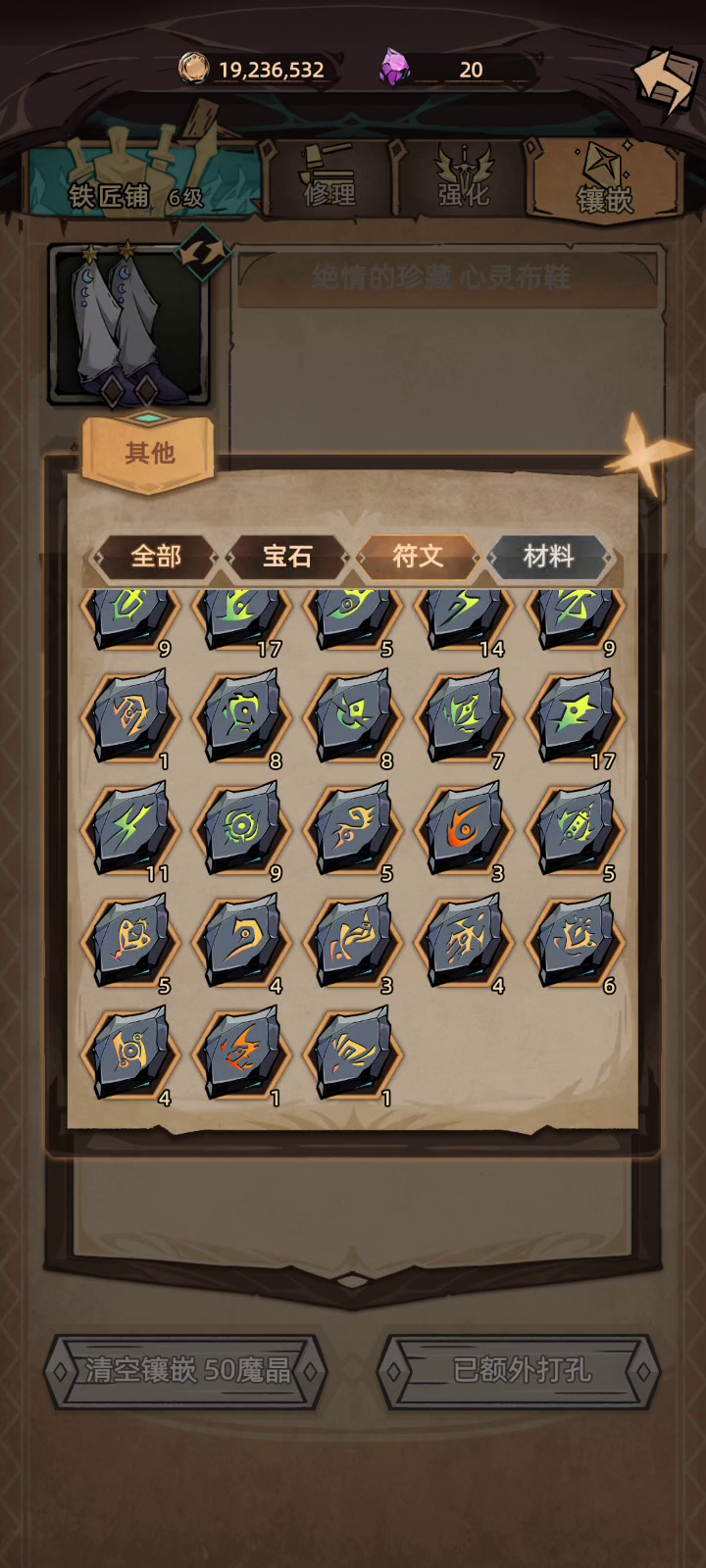Tap 清空镶嵌 50魔晶 button
The width and height of the screenshot is (706, 1568).
coord(186,1370)
